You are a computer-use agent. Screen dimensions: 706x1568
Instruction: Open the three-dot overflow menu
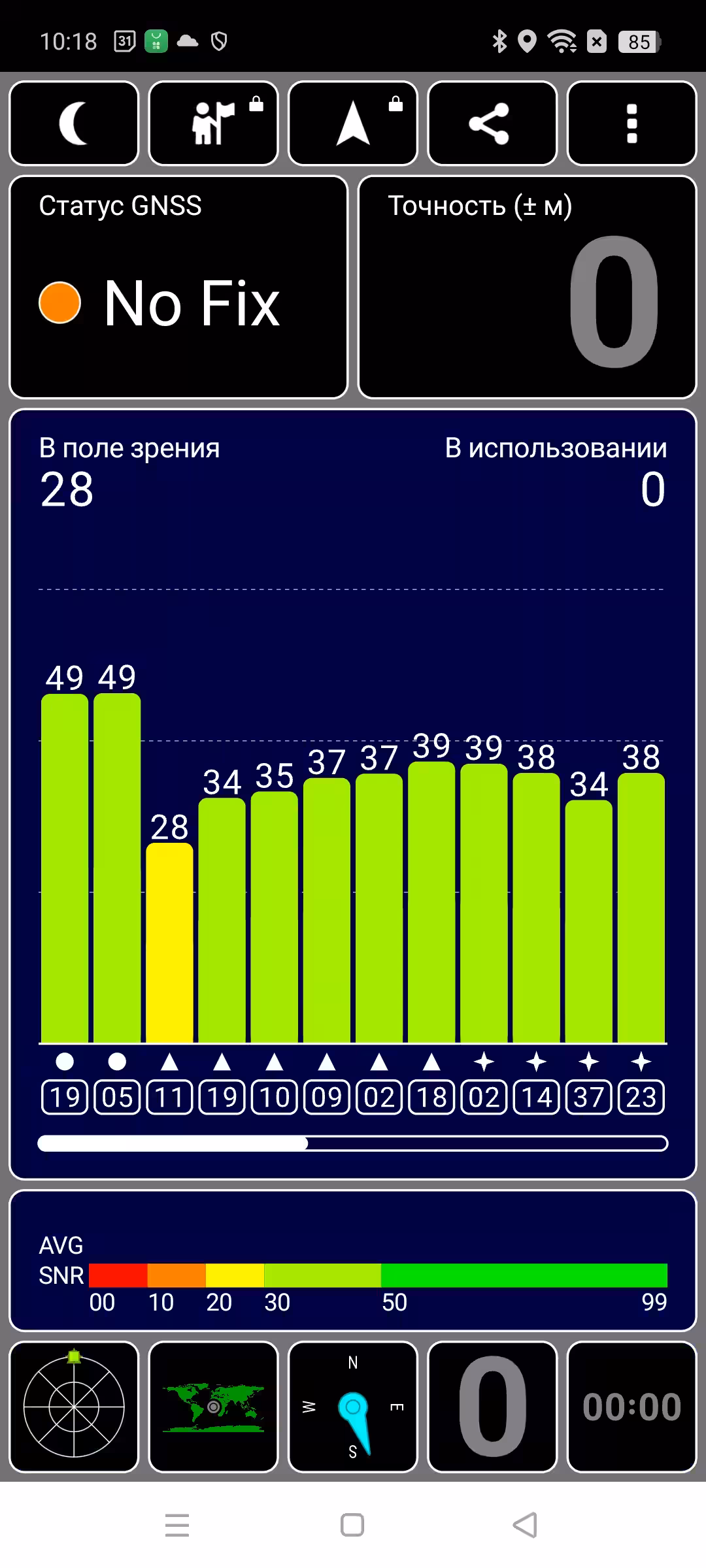(631, 123)
